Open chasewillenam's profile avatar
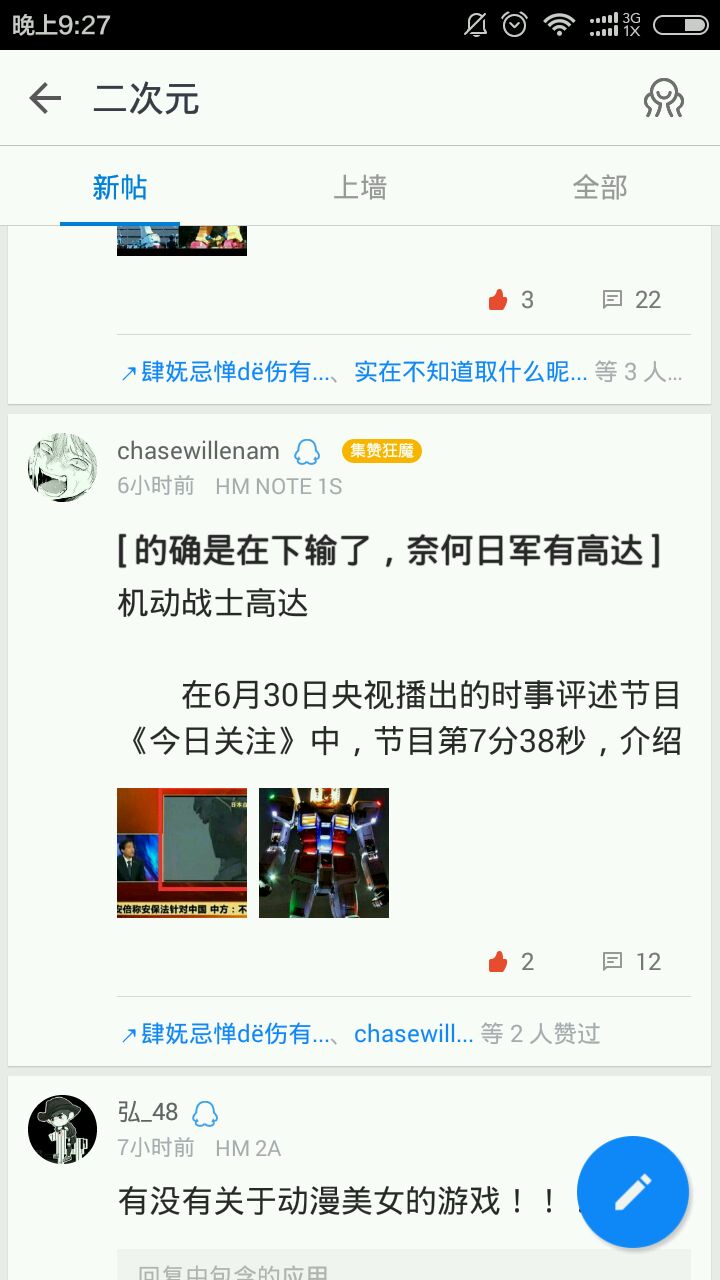 (62, 467)
